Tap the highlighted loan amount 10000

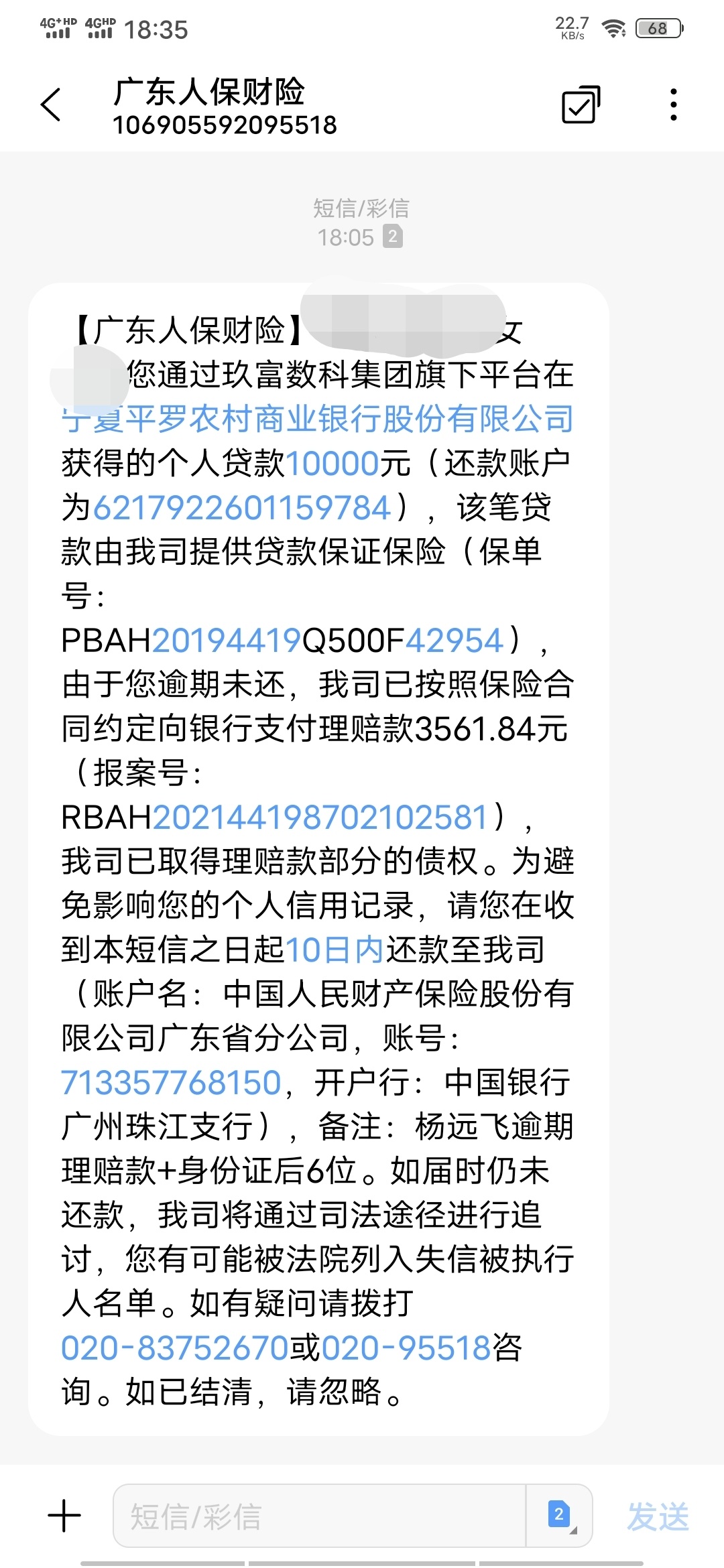coord(333,463)
